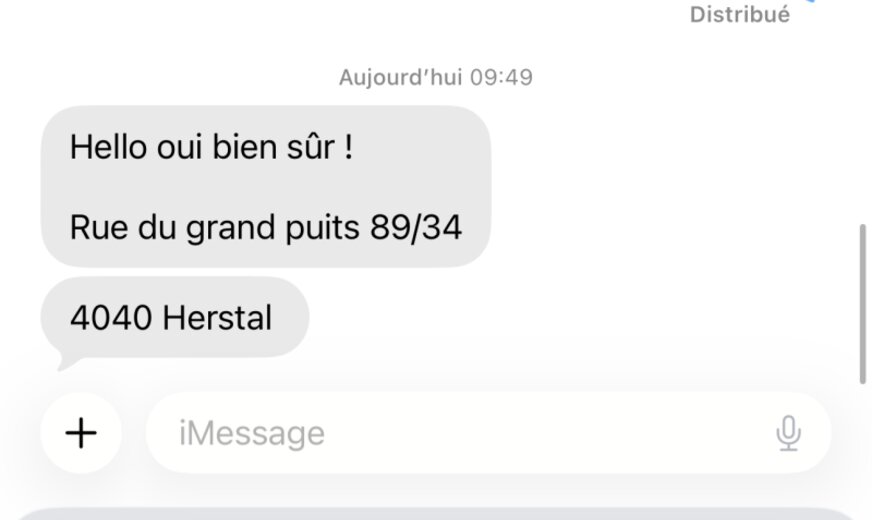The height and width of the screenshot is (520, 872).
Task: Open the plus attachments menu
Action: (x=81, y=433)
